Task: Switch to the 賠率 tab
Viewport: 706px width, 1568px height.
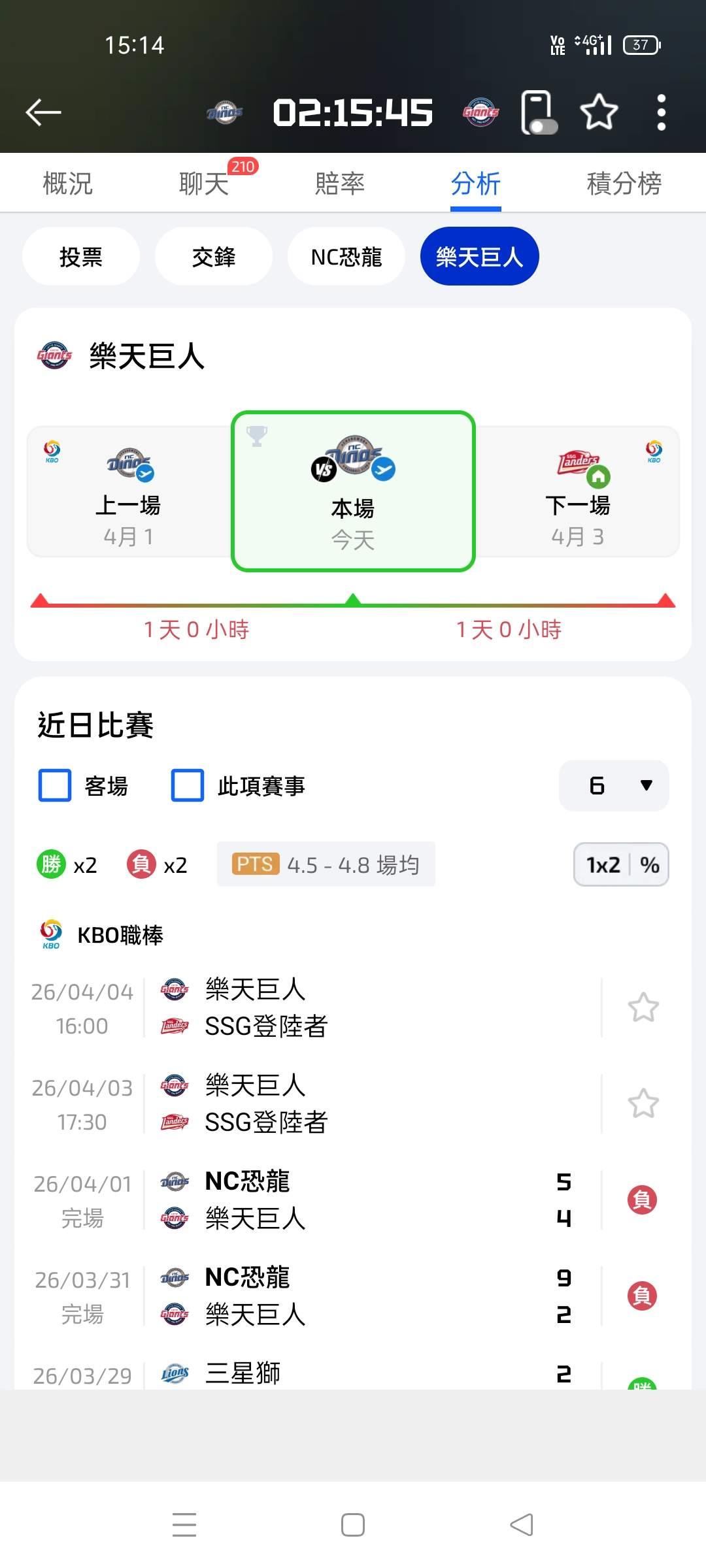Action: click(340, 183)
